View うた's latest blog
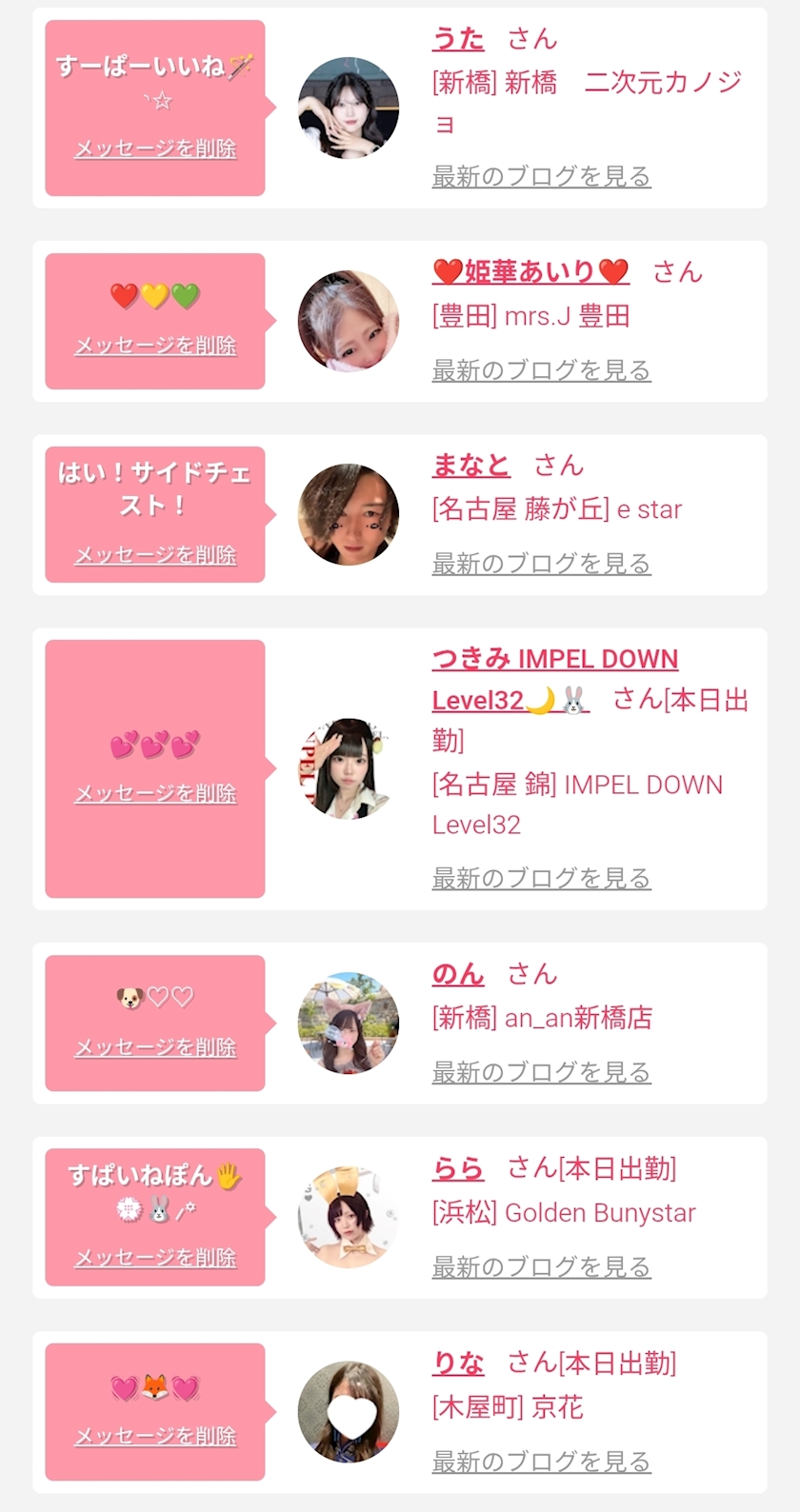800x1512 pixels. [541, 176]
